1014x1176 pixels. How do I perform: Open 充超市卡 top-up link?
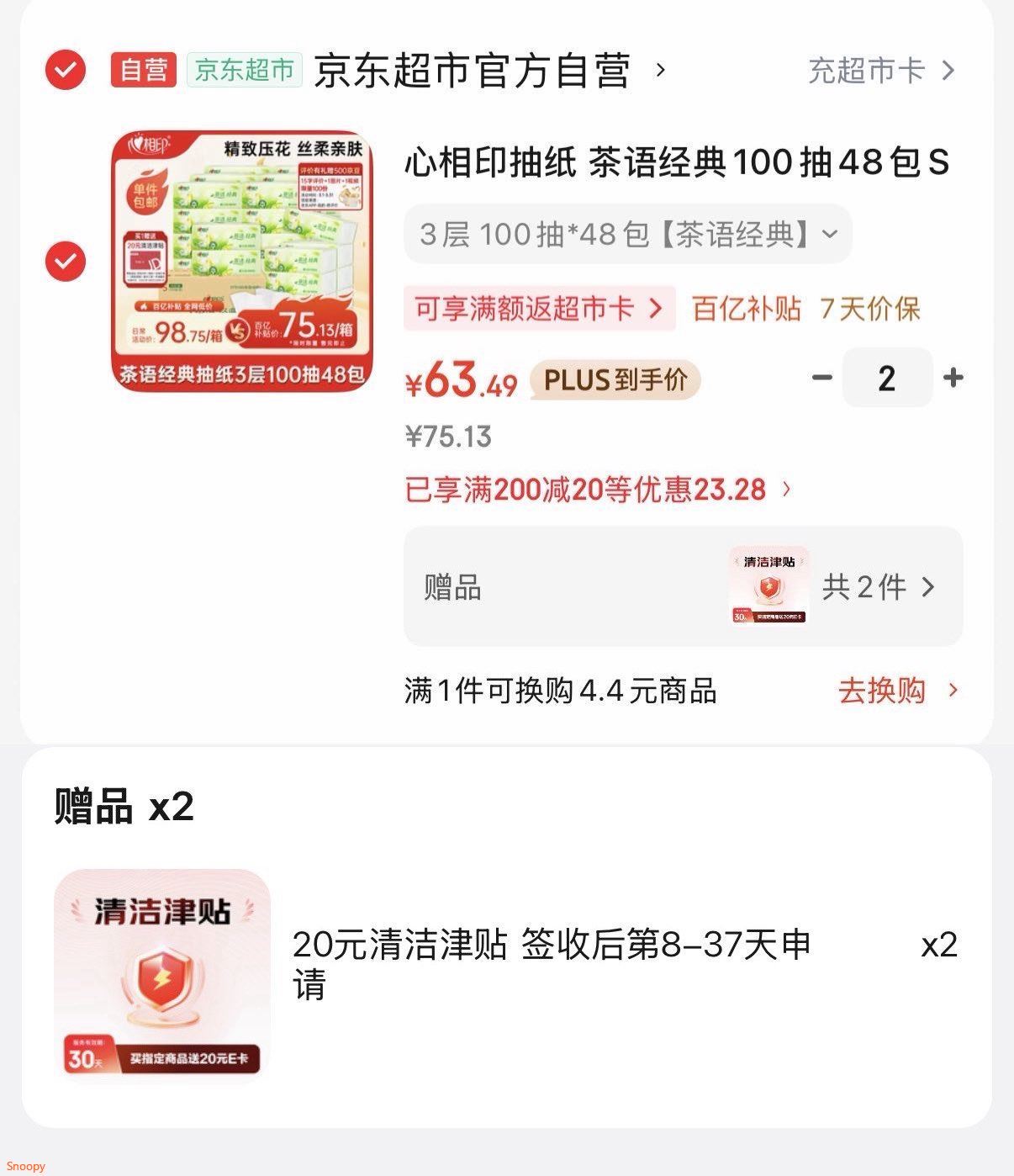[880, 71]
